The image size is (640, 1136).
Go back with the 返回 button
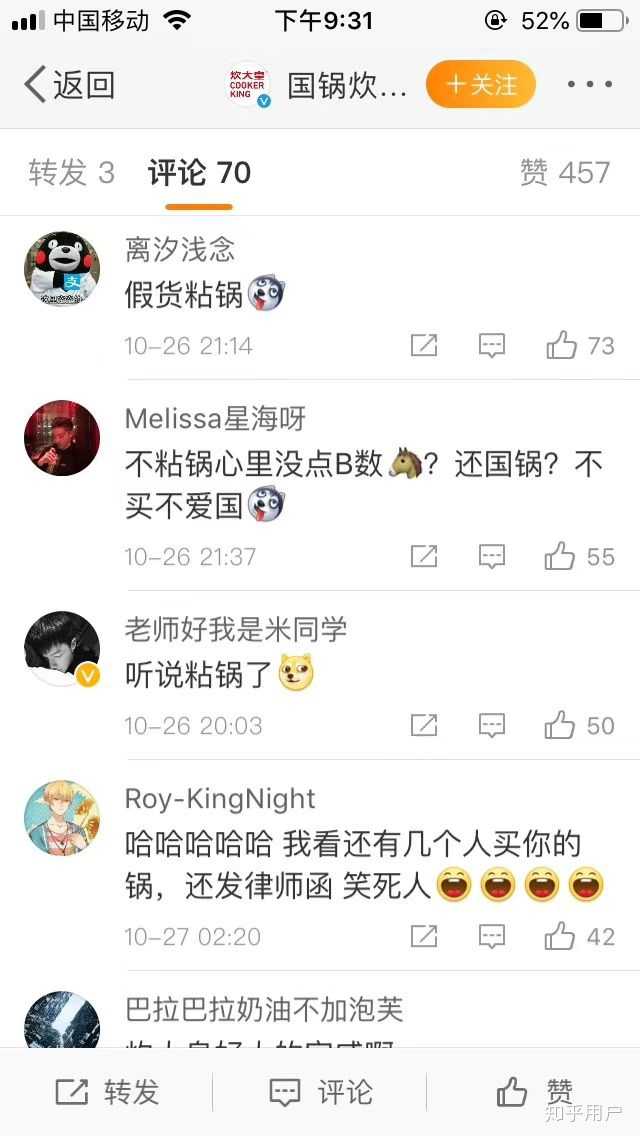point(70,85)
